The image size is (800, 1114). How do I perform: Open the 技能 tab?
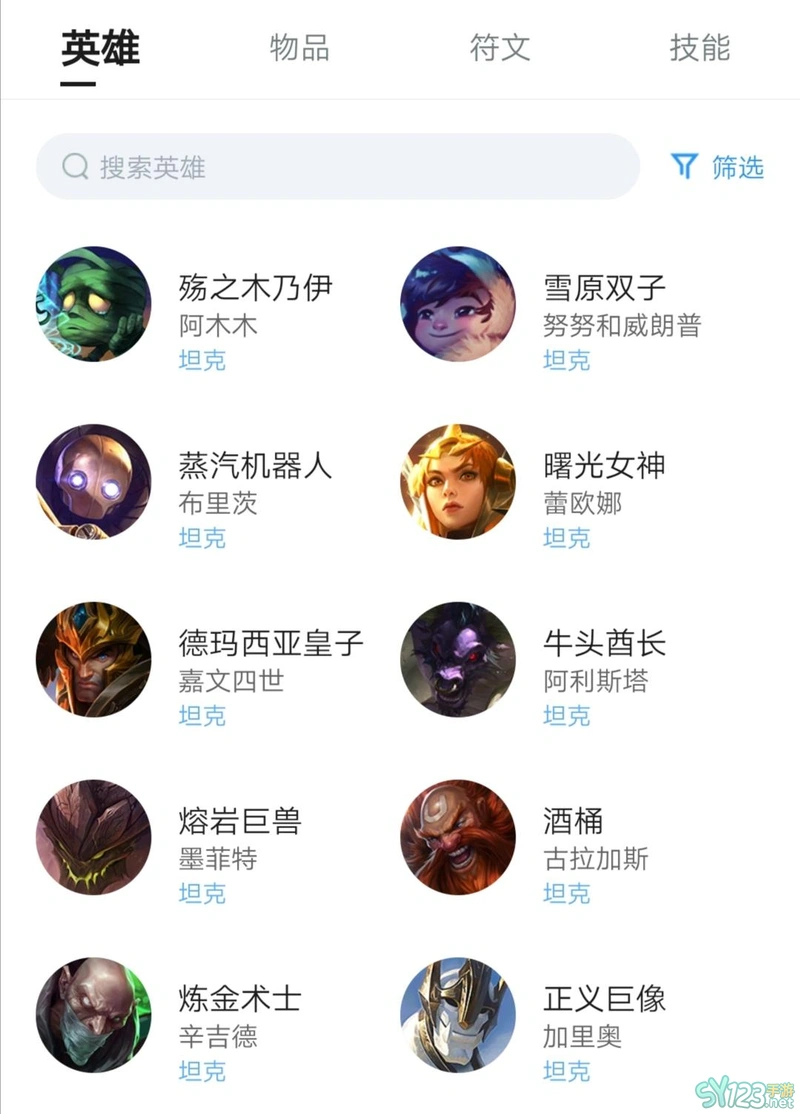tap(699, 48)
